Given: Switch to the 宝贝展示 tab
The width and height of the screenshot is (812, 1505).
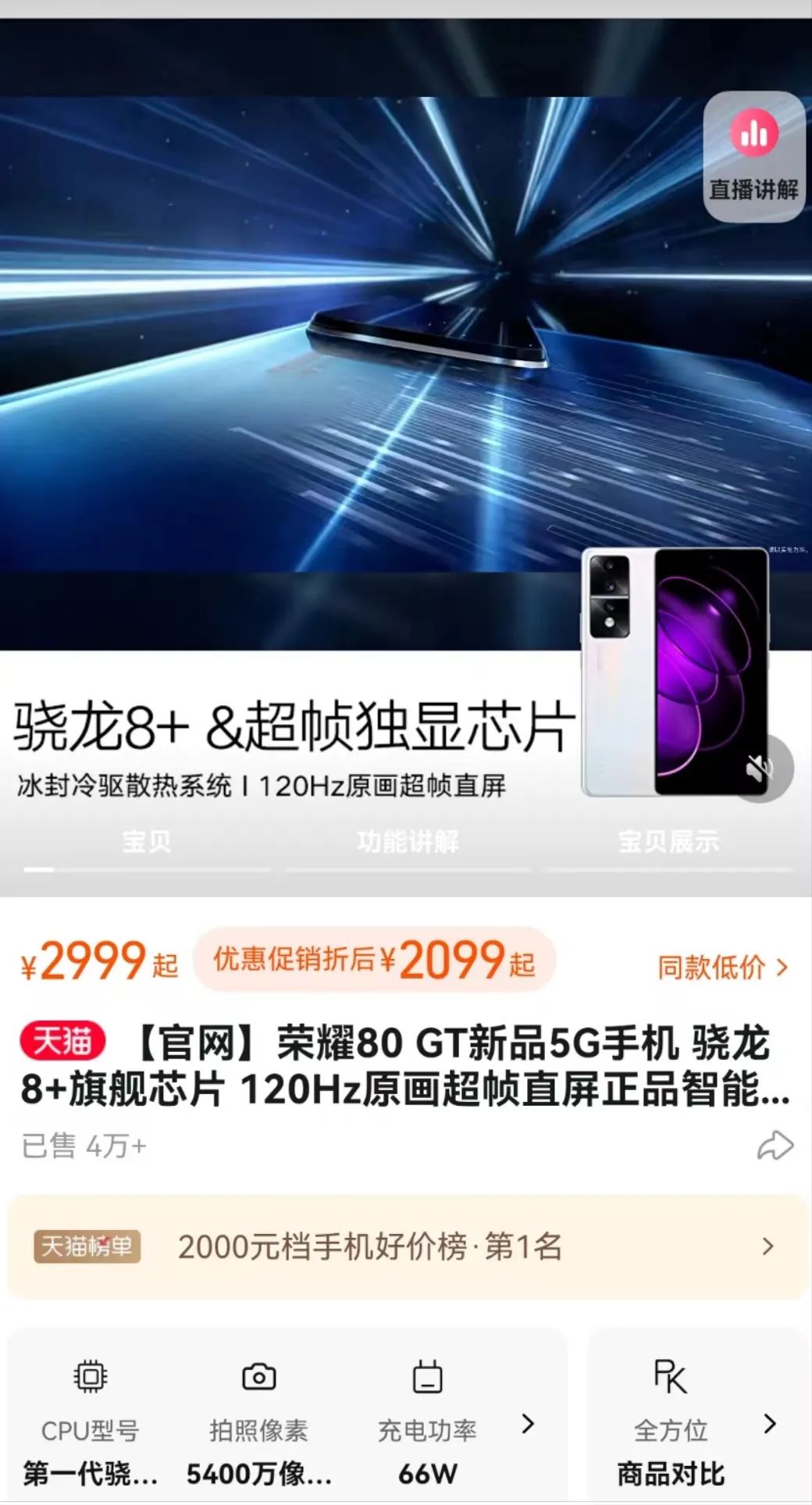Looking at the screenshot, I should tap(668, 842).
